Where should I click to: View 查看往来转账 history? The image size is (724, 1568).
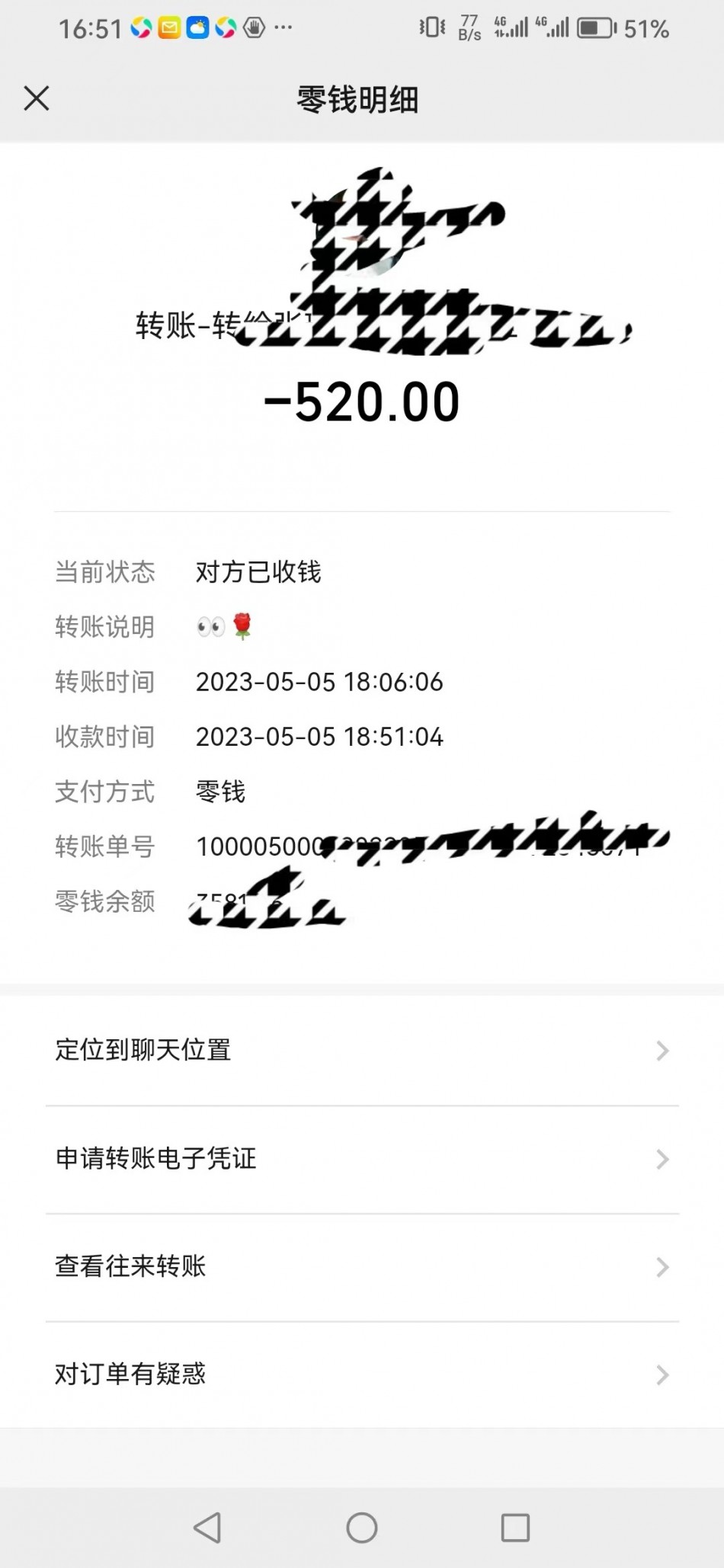pyautogui.click(x=362, y=1267)
